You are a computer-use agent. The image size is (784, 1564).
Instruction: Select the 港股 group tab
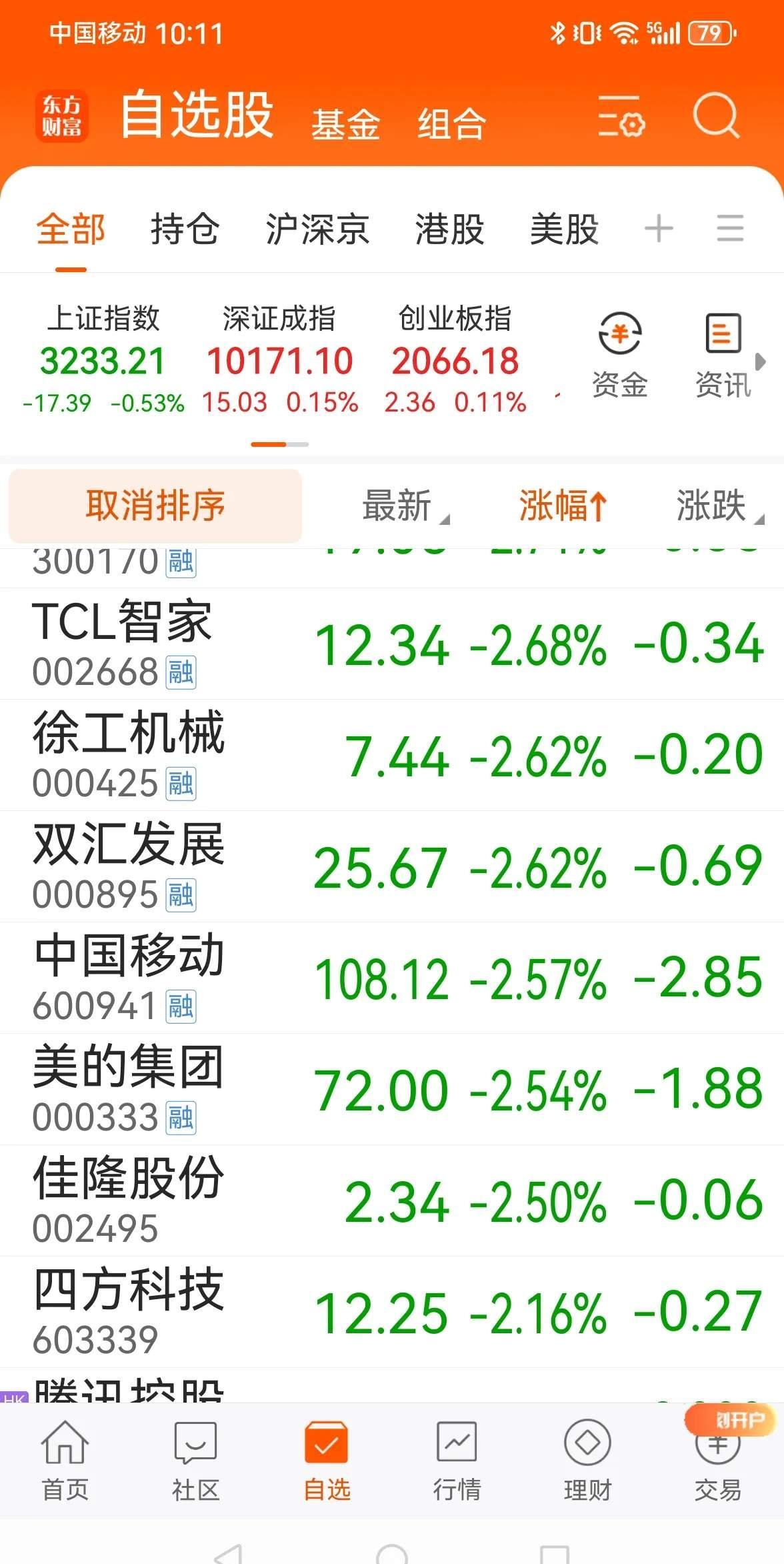coord(449,229)
